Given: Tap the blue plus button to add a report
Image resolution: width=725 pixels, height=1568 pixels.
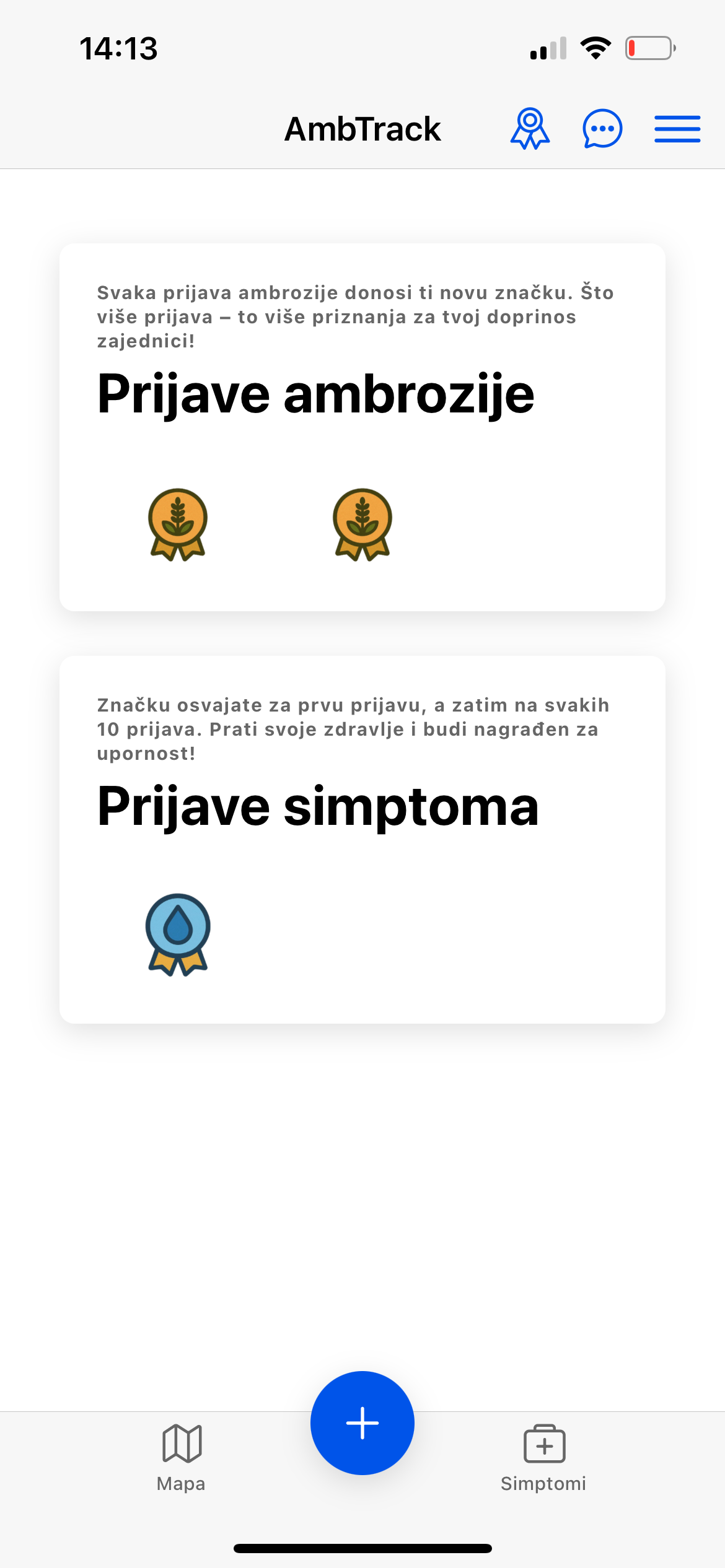Looking at the screenshot, I should [362, 1424].
